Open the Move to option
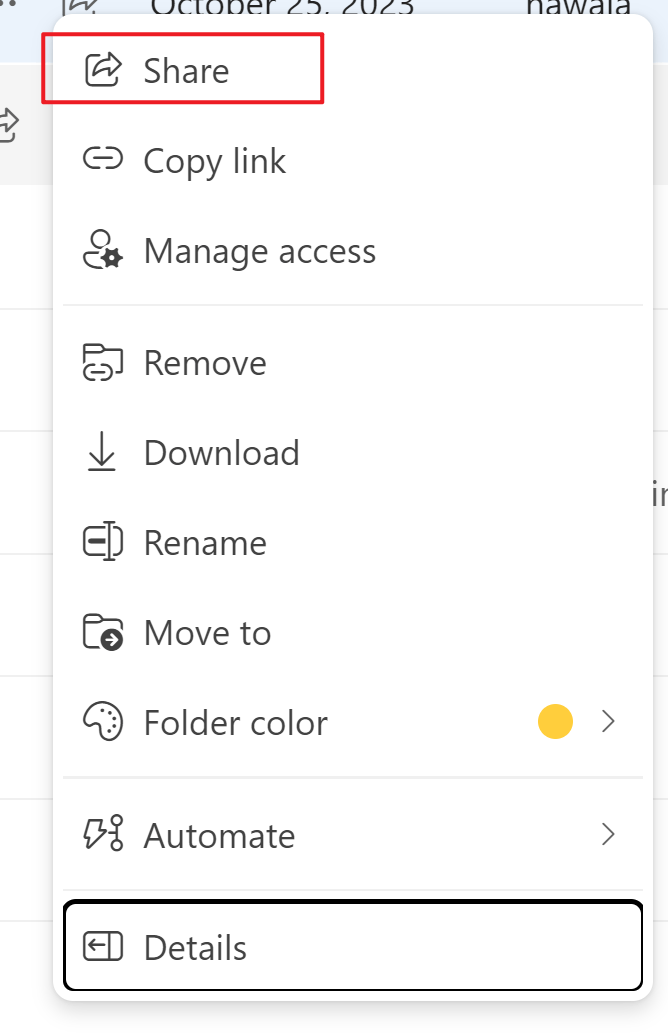Image resolution: width=668 pixels, height=1034 pixels. (207, 633)
